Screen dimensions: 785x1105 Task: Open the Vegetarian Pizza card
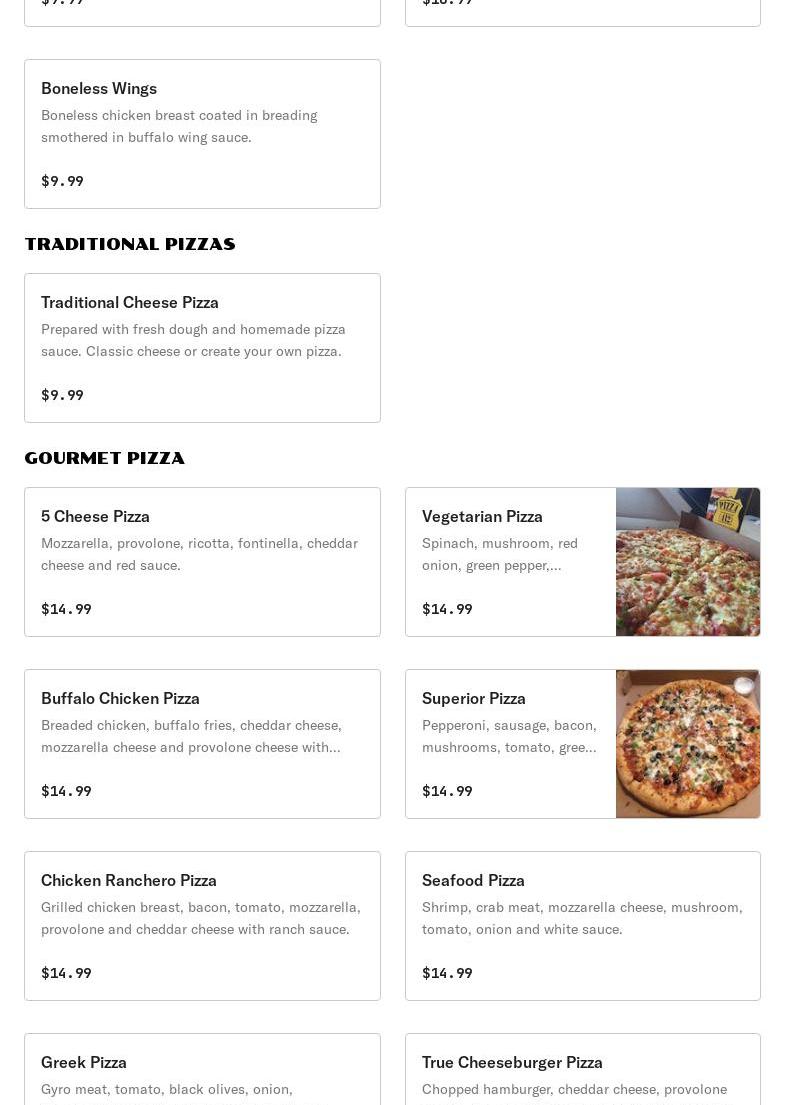(582, 562)
